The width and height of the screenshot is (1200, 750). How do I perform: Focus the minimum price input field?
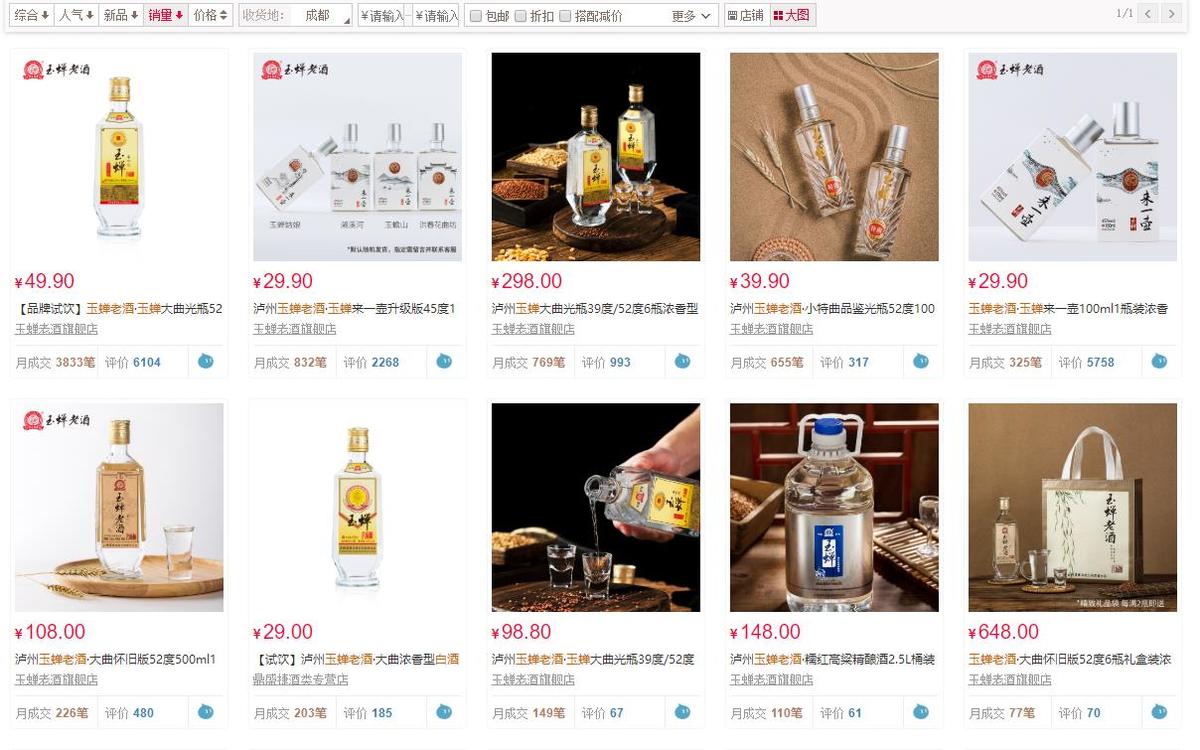(385, 15)
